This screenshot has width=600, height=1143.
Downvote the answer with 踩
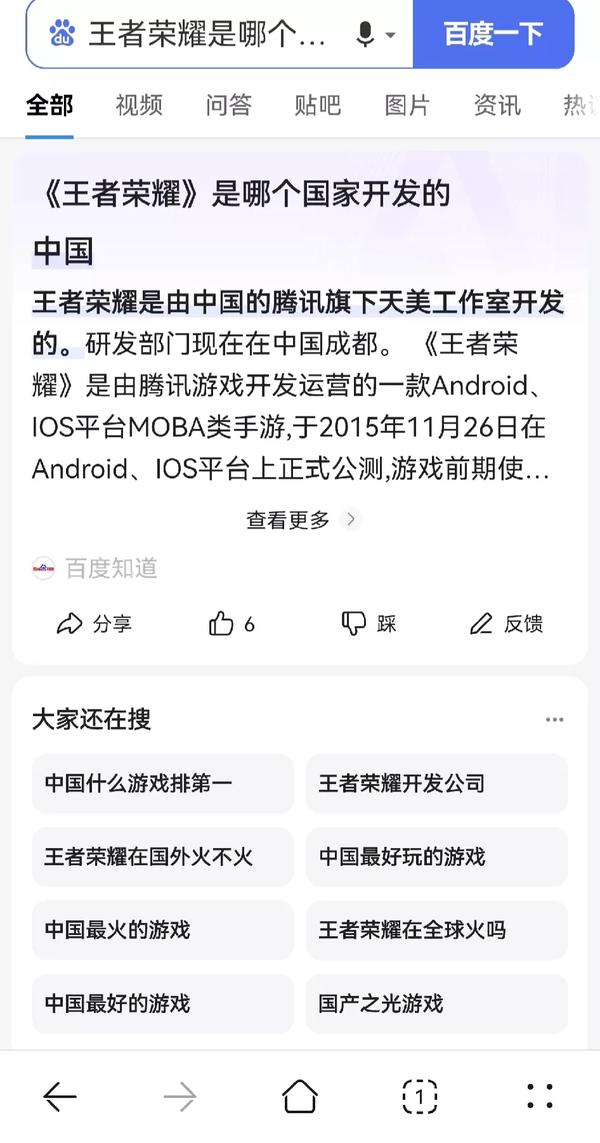click(x=369, y=624)
